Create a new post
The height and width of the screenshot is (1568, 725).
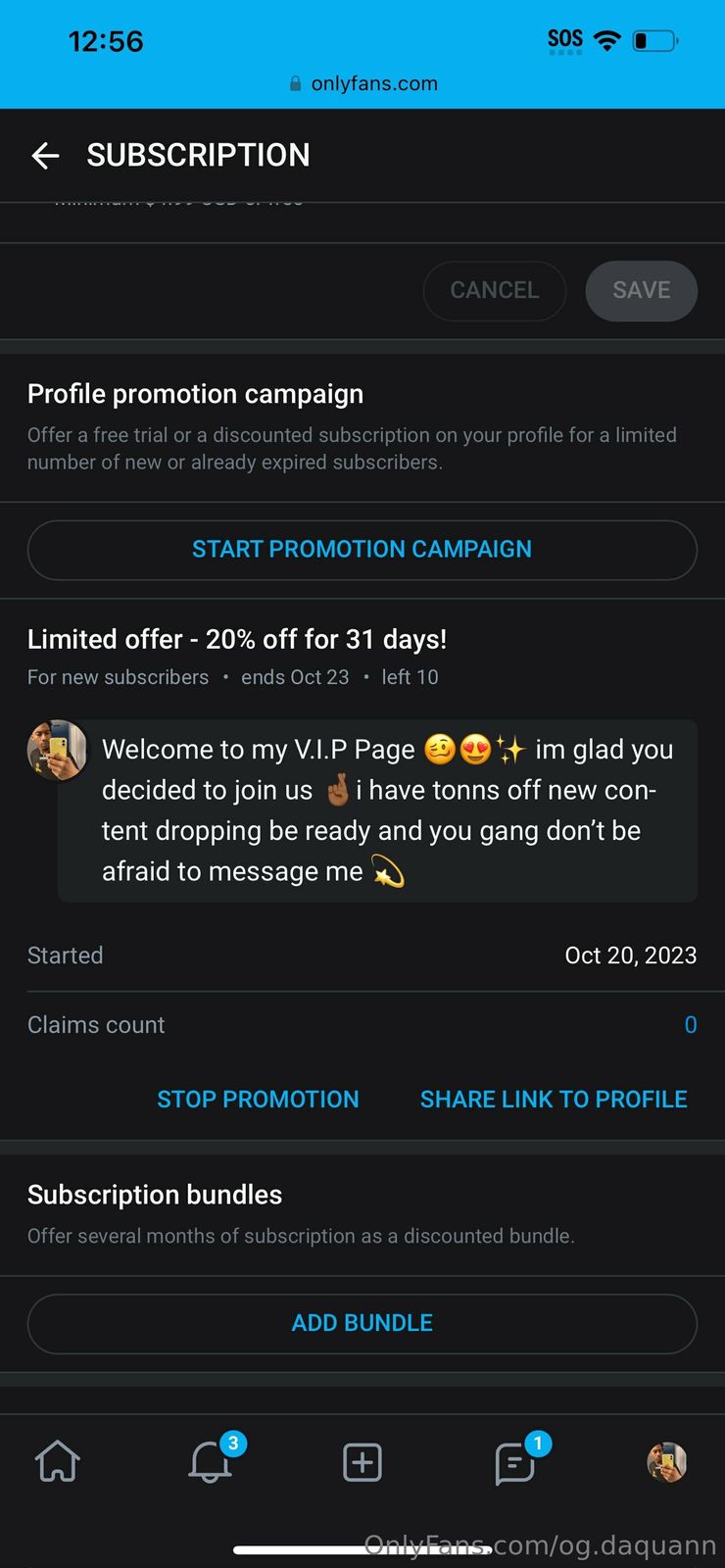[x=362, y=1462]
